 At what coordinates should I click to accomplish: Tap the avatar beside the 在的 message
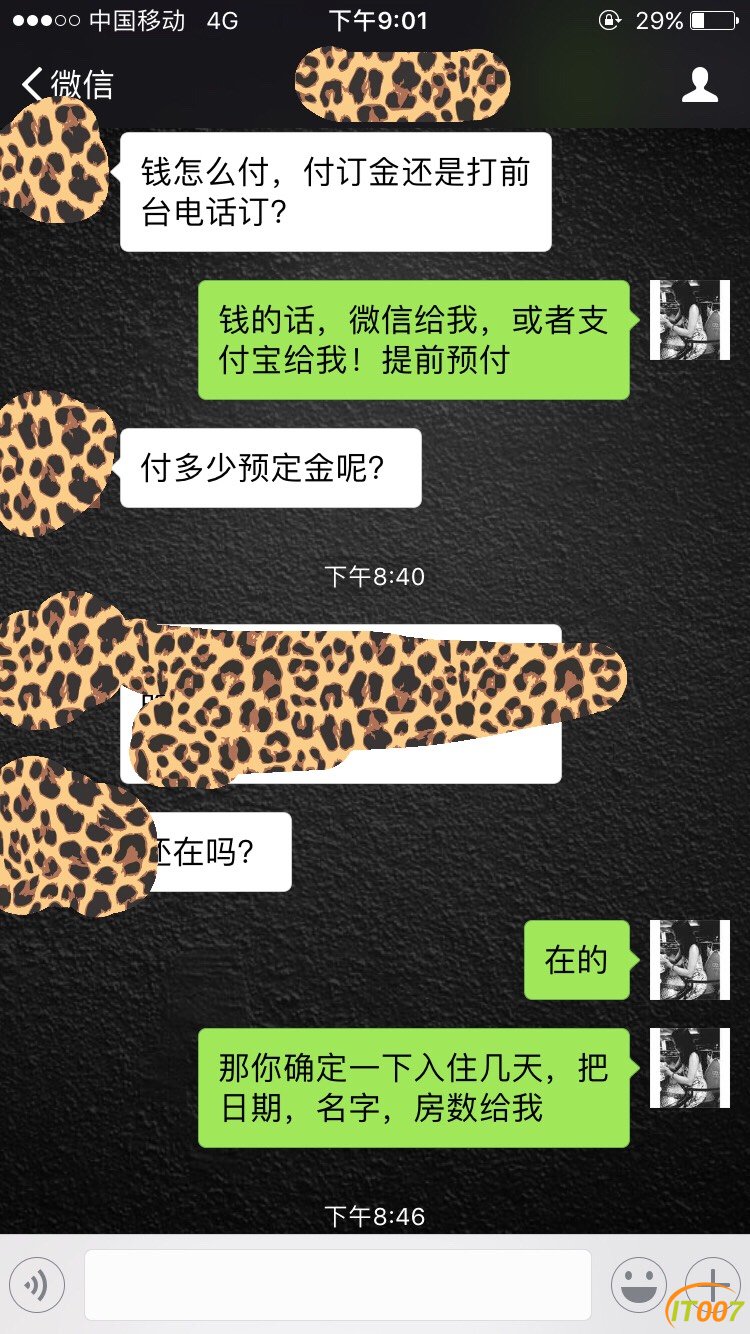[689, 960]
